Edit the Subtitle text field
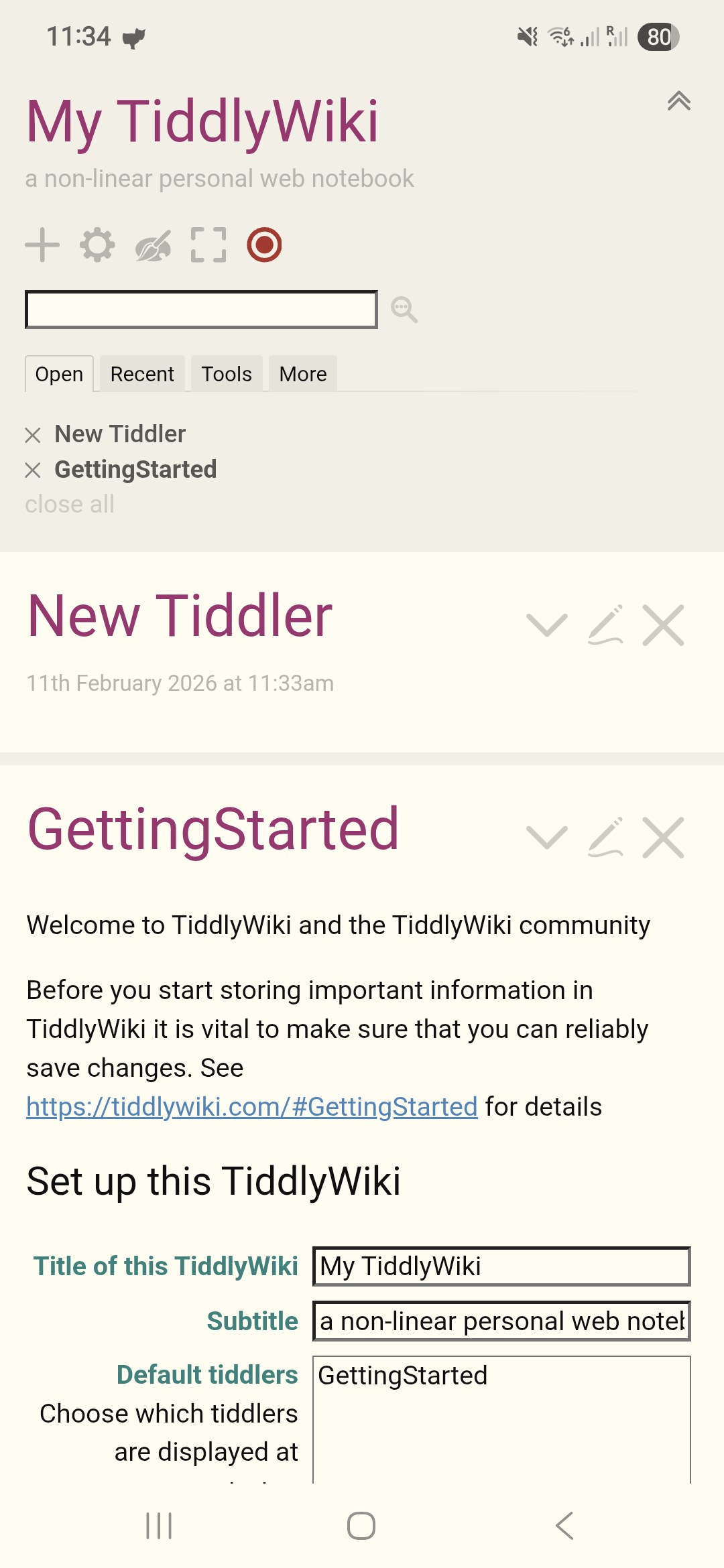The image size is (724, 1568). point(501,1321)
